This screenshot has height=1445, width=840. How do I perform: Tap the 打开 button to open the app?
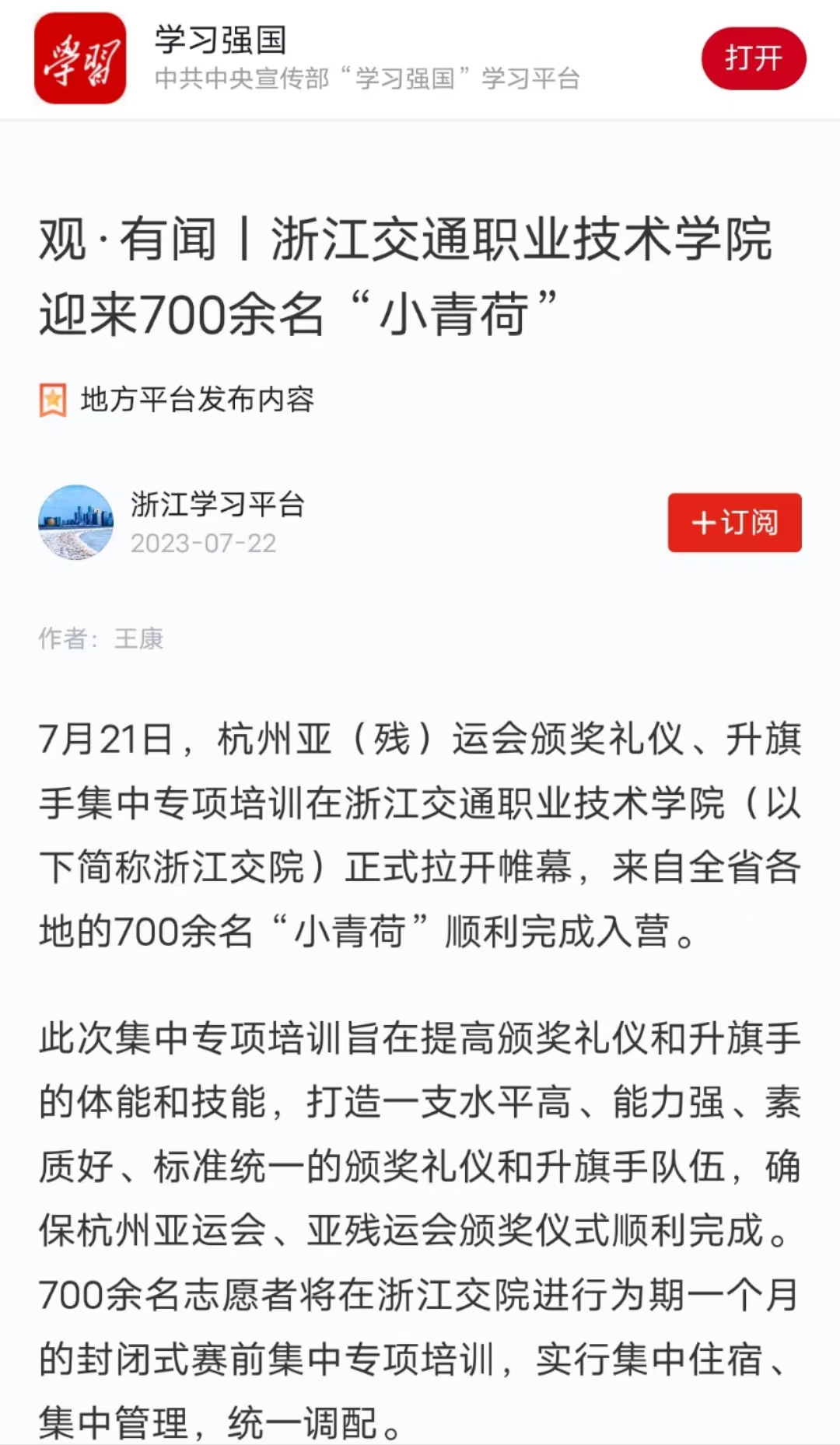[x=753, y=58]
